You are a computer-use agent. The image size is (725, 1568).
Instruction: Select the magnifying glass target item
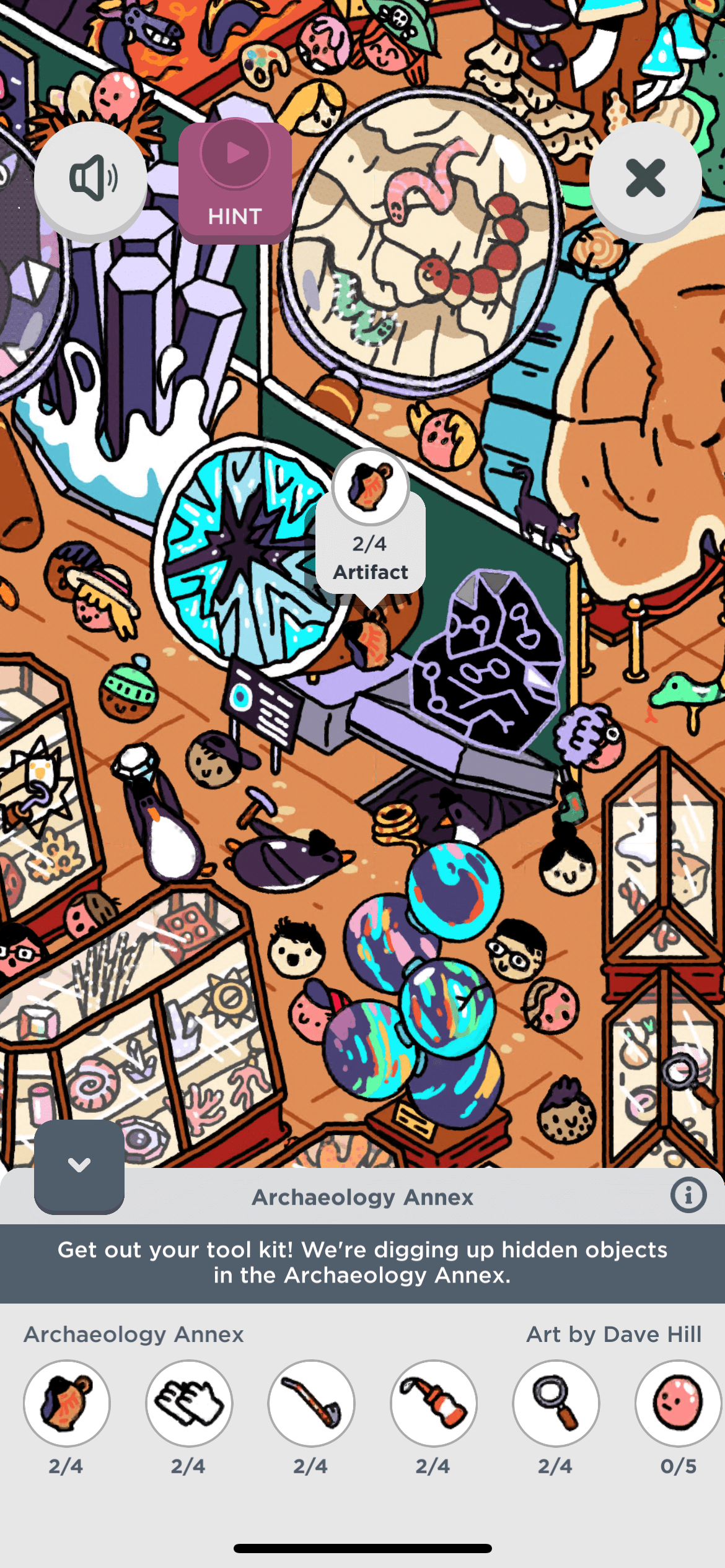[556, 1403]
